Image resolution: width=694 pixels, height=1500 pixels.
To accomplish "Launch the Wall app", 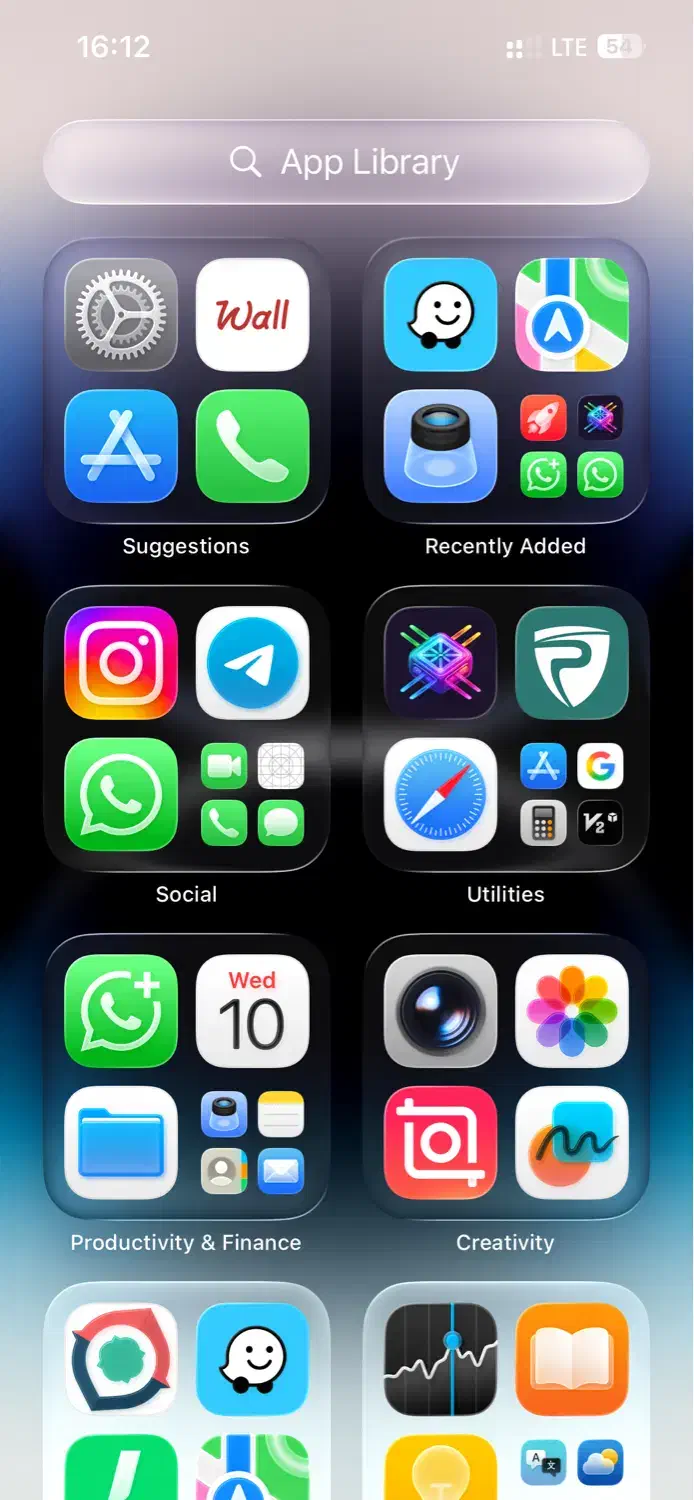I will pyautogui.click(x=252, y=315).
